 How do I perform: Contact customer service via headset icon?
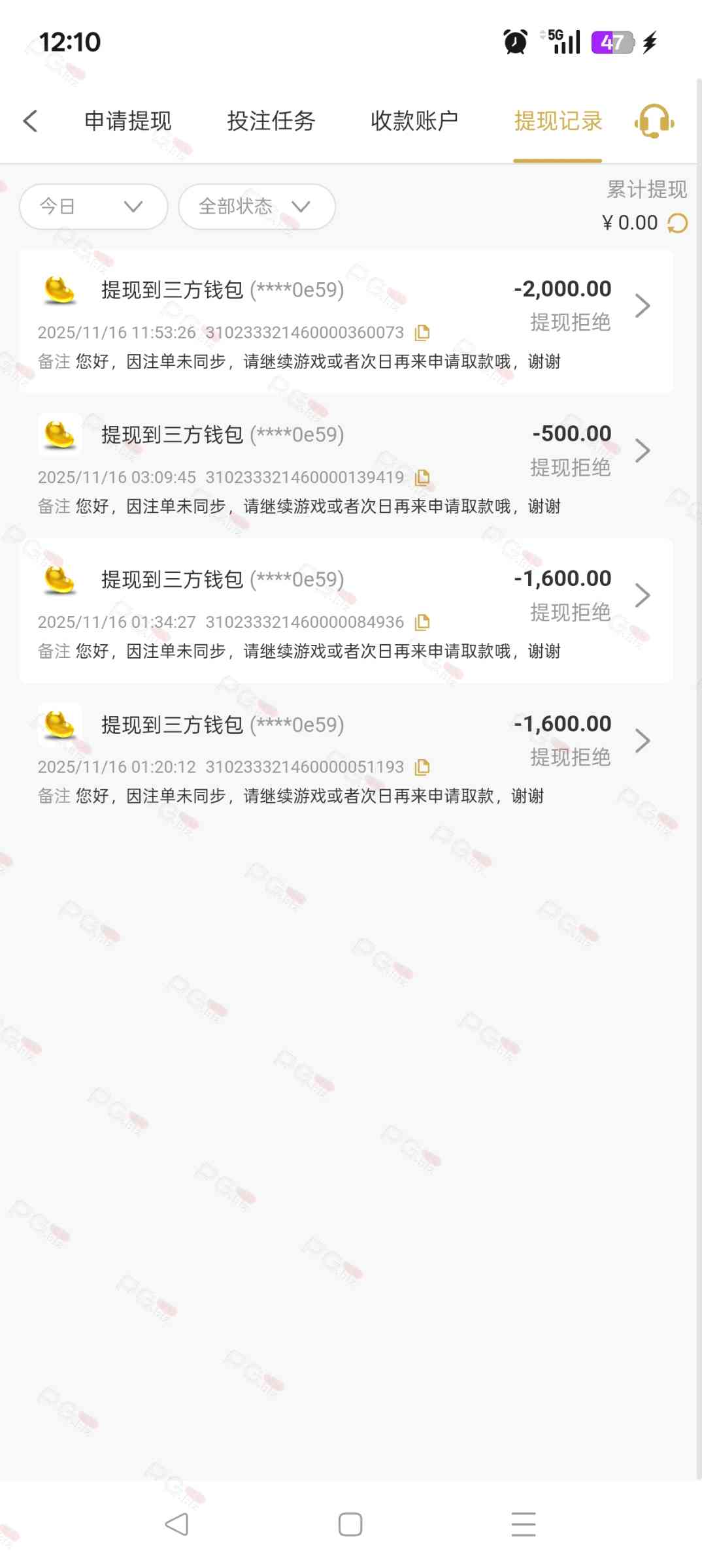click(654, 121)
